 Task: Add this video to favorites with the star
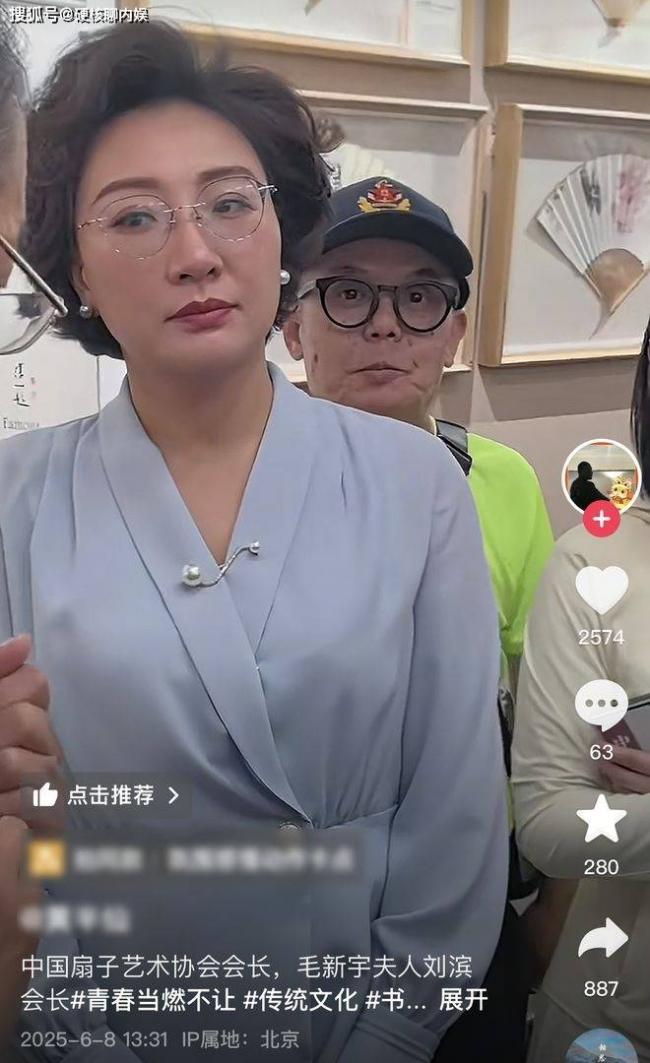[601, 820]
